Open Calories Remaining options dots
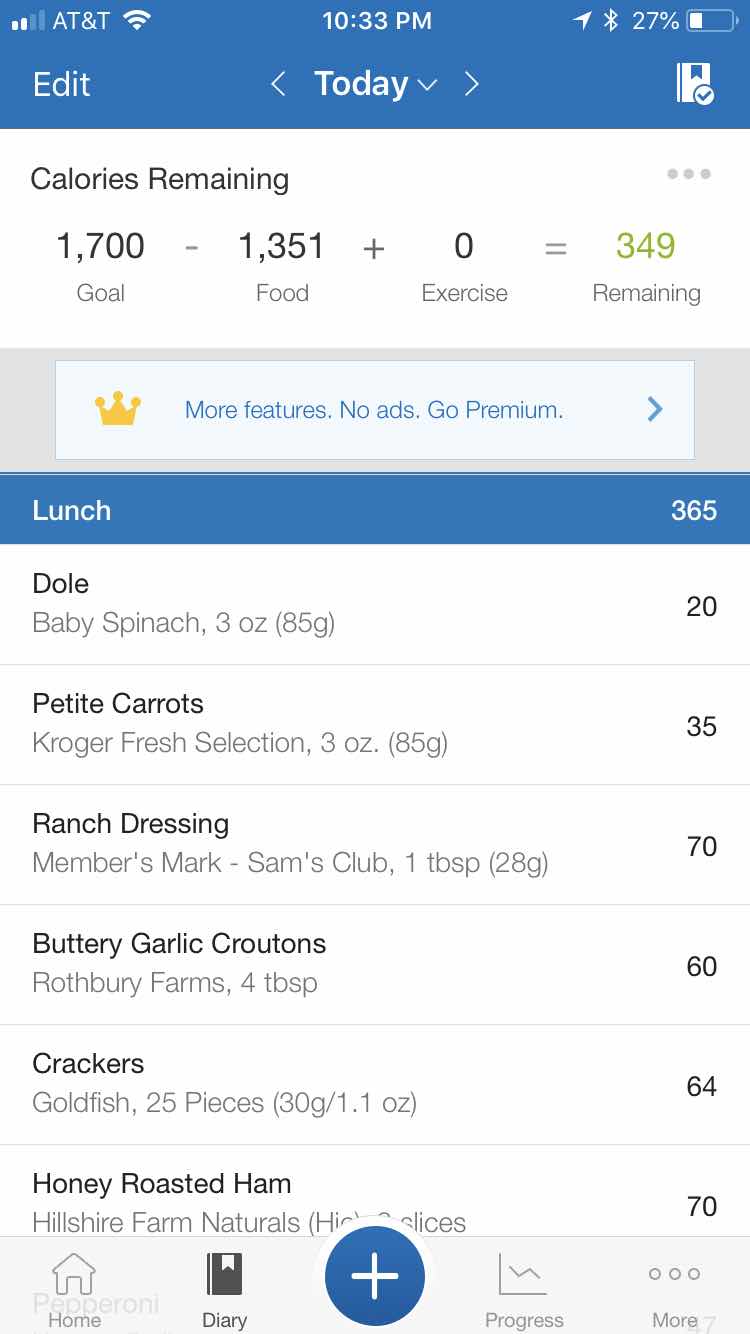Image resolution: width=750 pixels, height=1334 pixels. tap(689, 174)
